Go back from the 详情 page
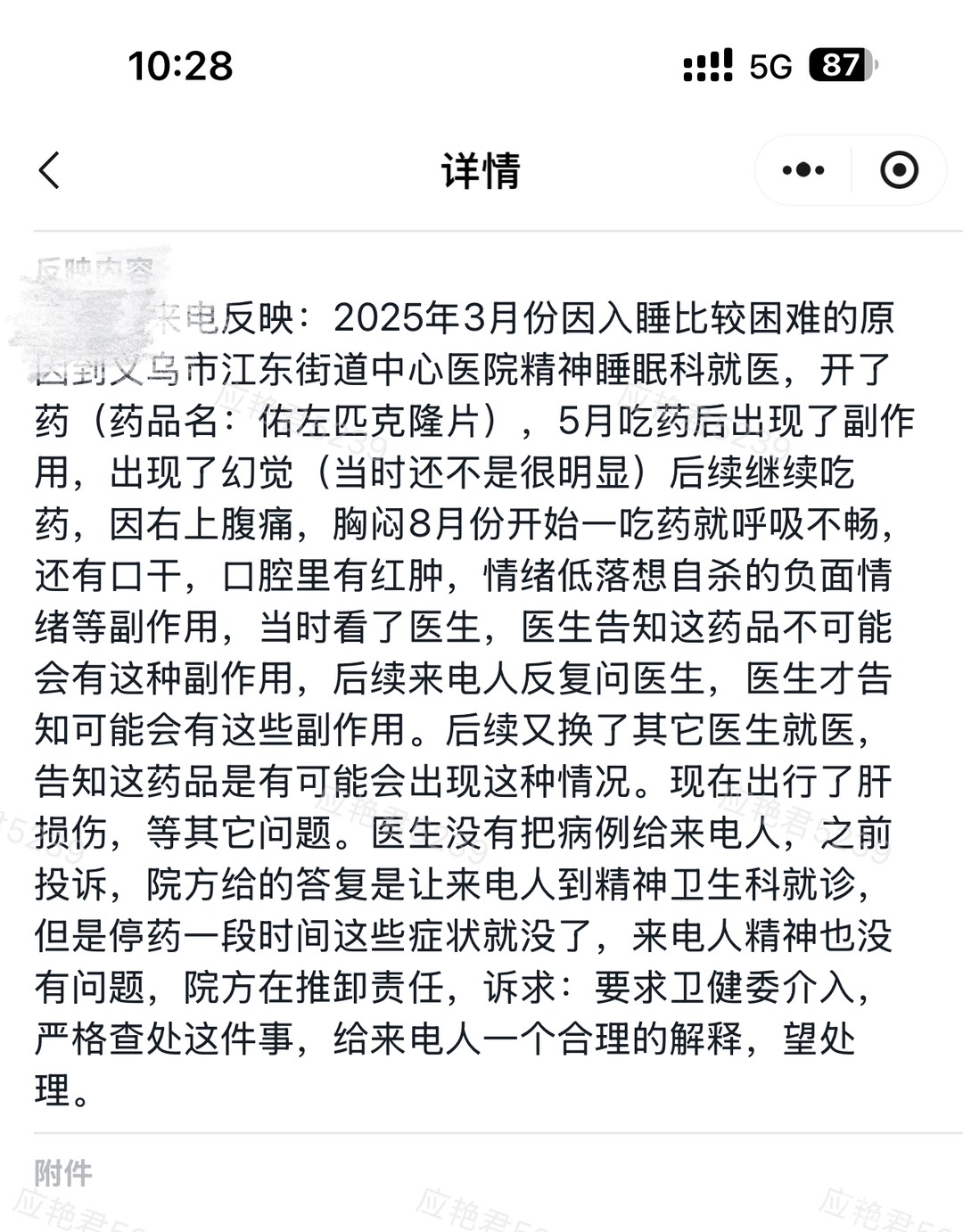 [50, 169]
